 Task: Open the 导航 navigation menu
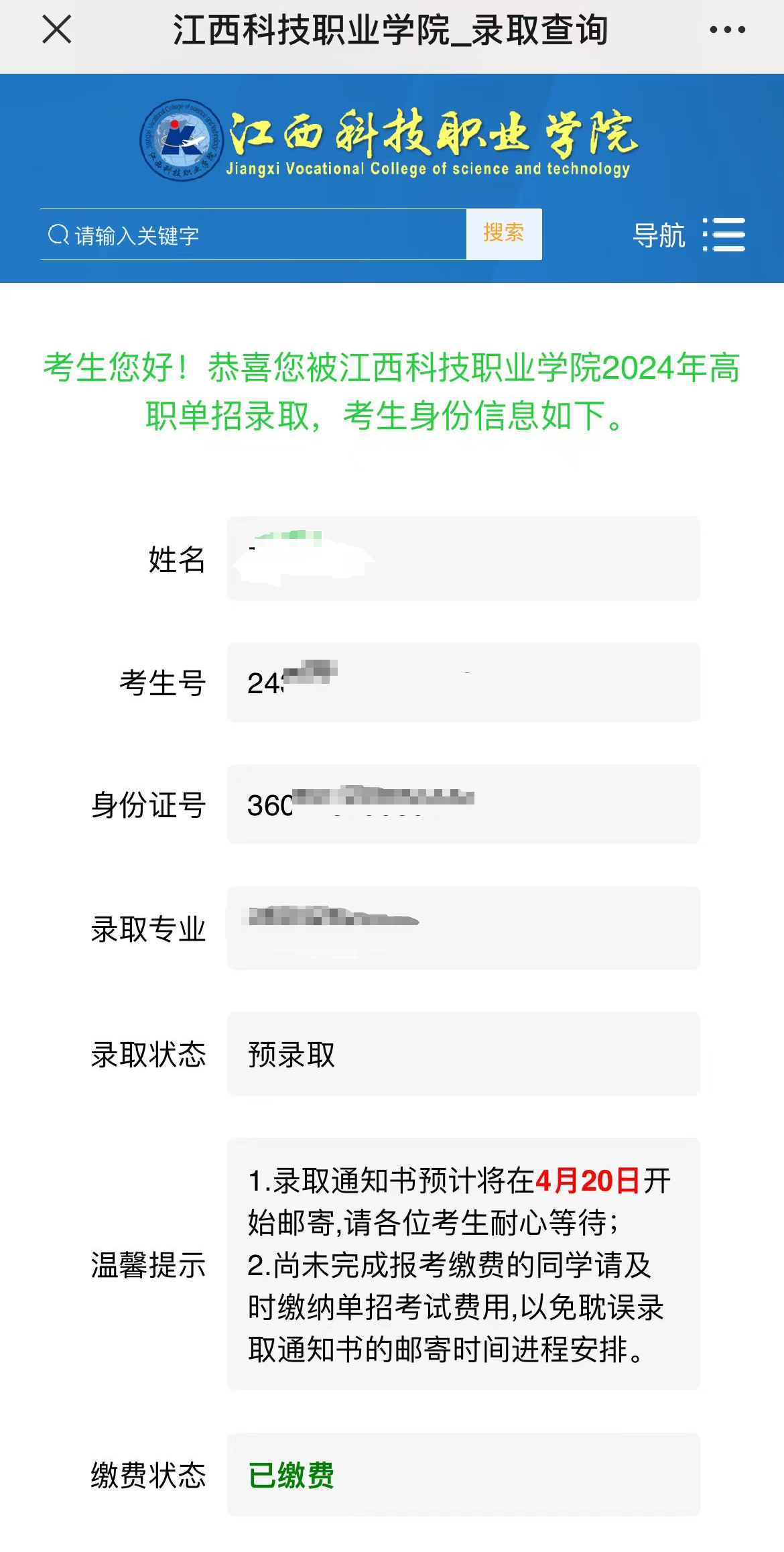pos(689,235)
